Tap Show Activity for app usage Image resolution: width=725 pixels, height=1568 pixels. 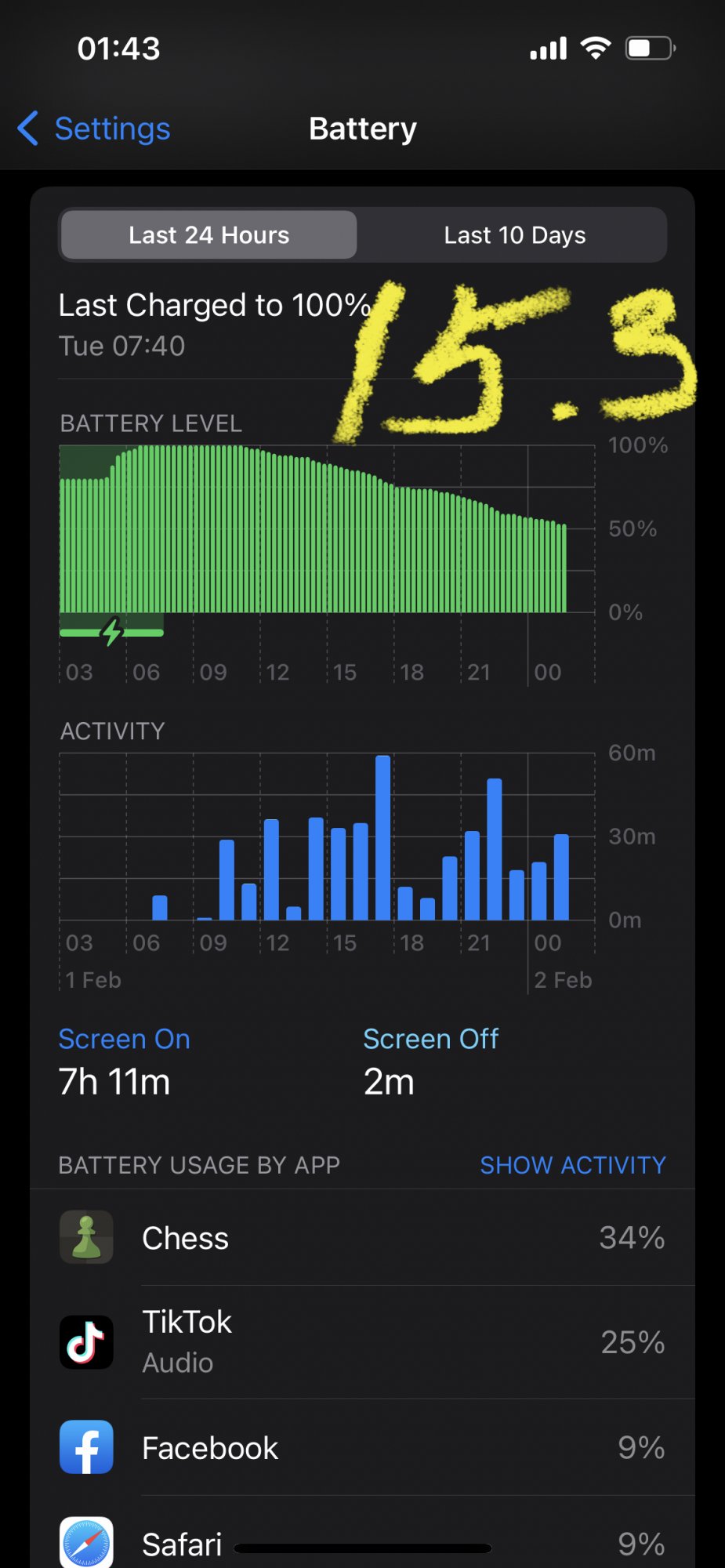pos(572,1165)
